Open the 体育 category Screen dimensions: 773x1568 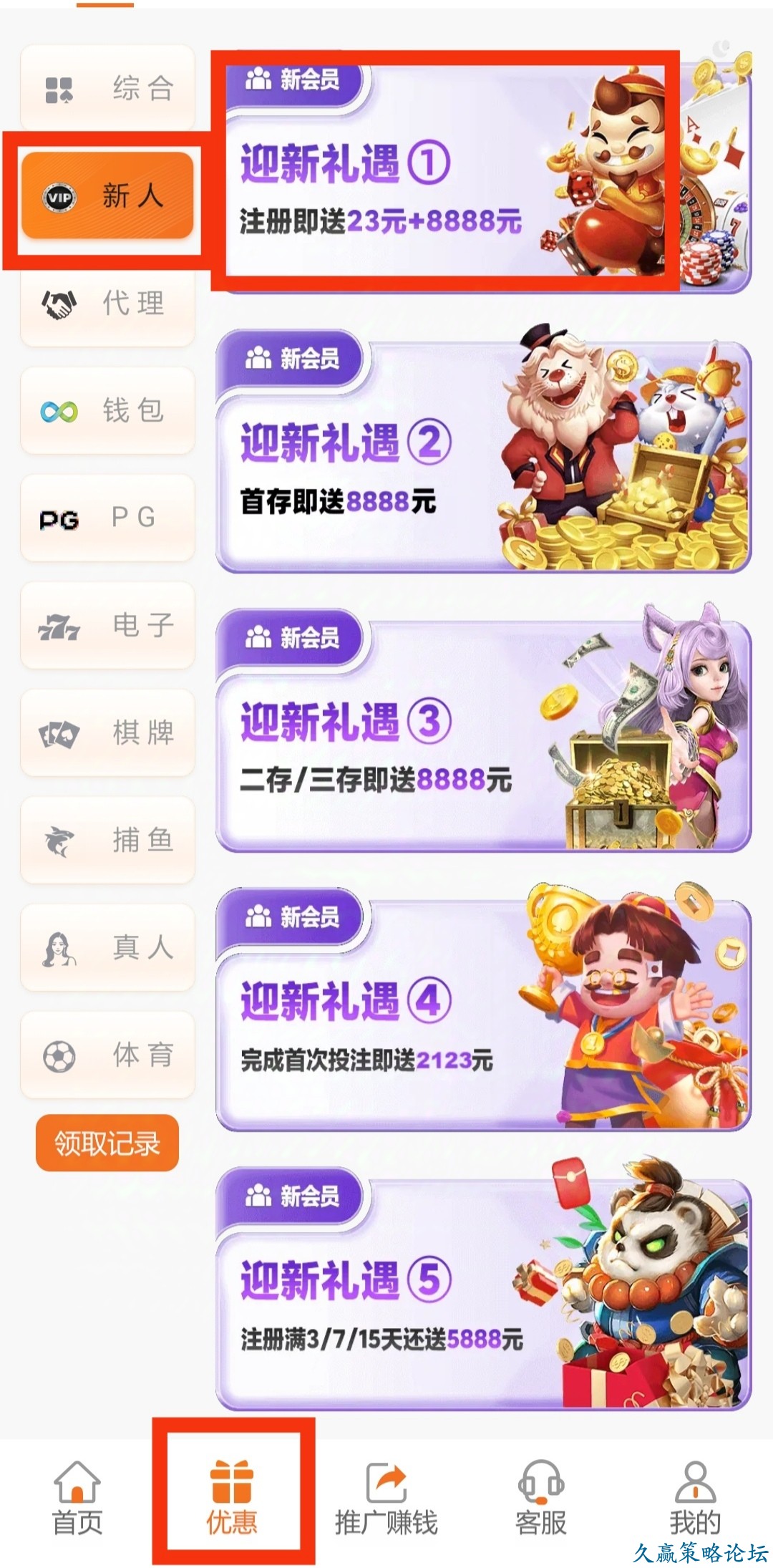point(107,1055)
